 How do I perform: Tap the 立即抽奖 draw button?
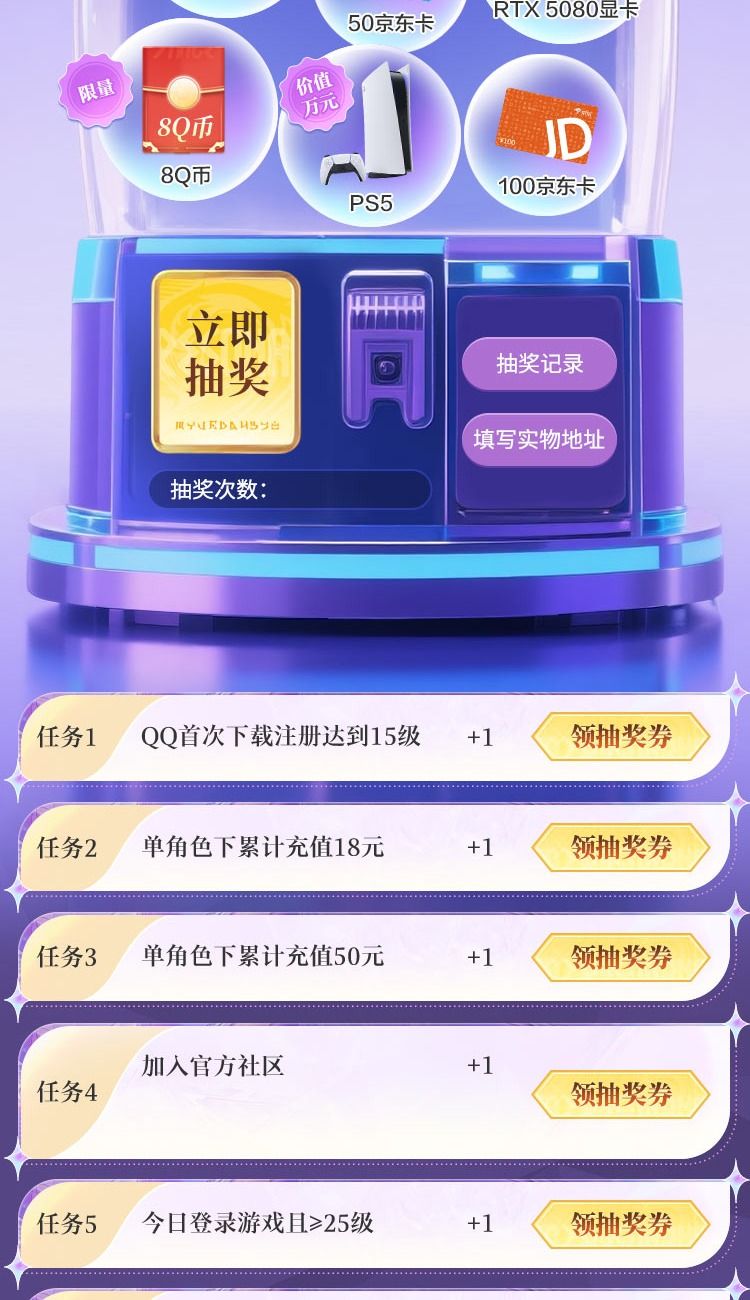[x=226, y=361]
